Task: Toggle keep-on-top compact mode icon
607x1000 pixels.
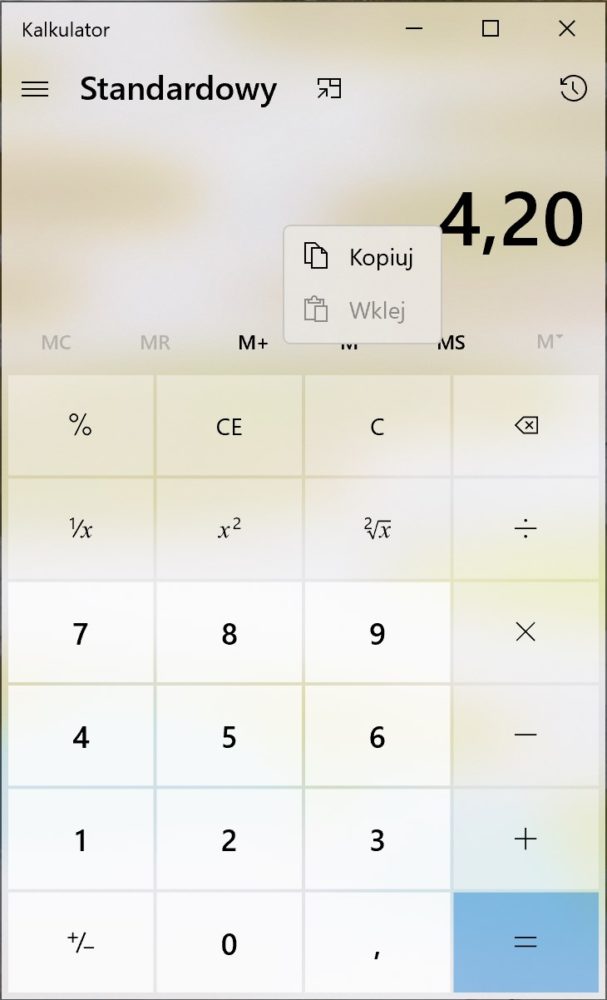Action: 329,89
